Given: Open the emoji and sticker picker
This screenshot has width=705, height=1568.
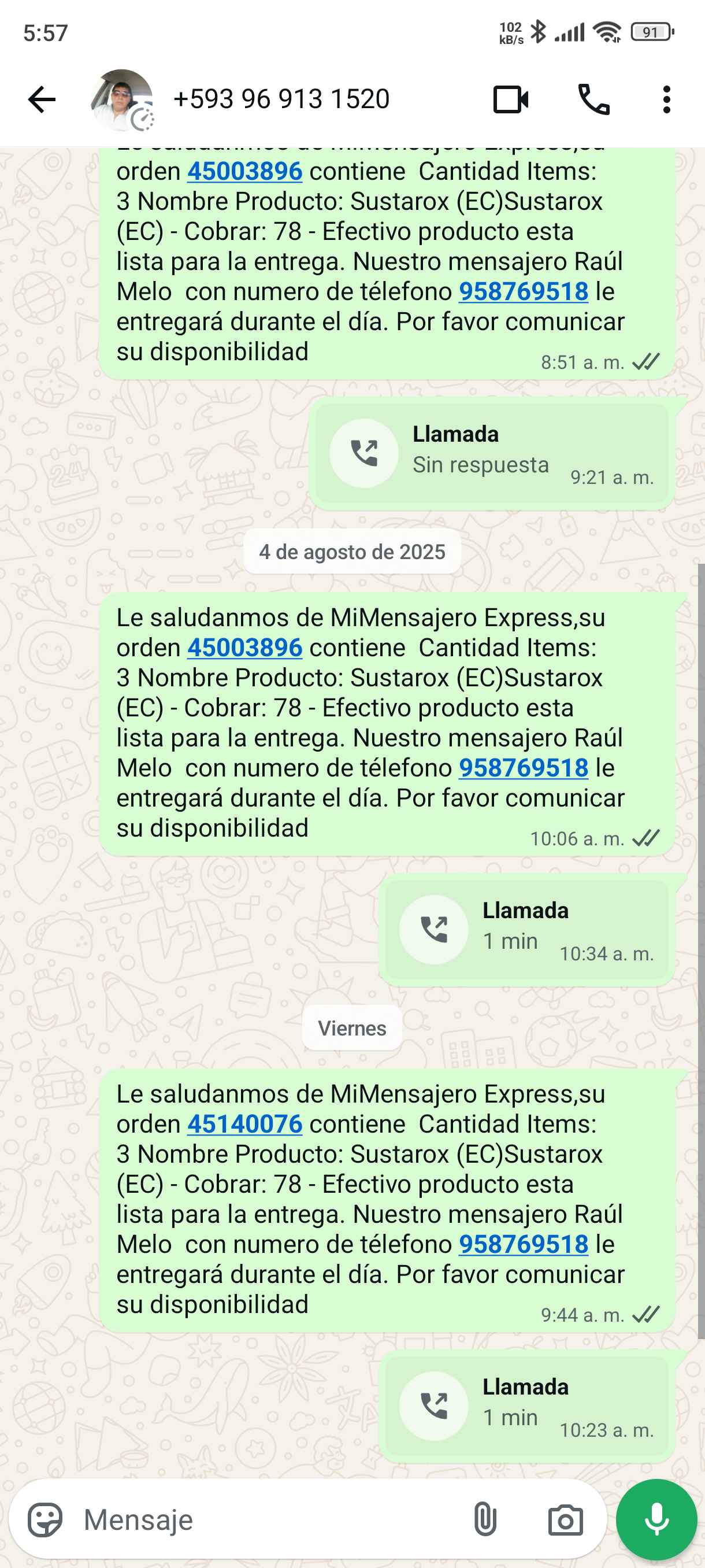Looking at the screenshot, I should [45, 1520].
